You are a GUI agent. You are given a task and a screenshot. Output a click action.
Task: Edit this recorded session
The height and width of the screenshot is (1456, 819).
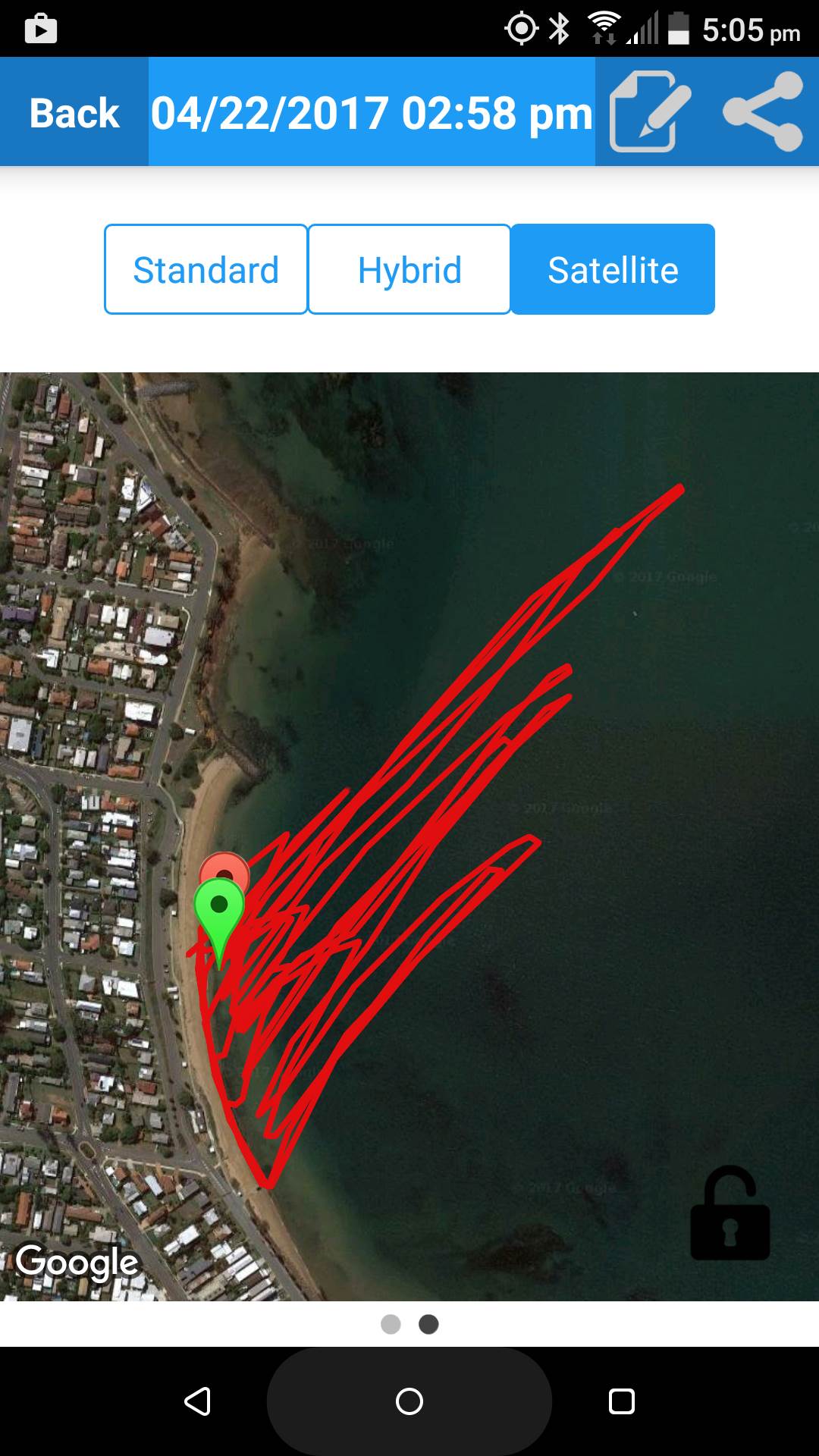[649, 112]
